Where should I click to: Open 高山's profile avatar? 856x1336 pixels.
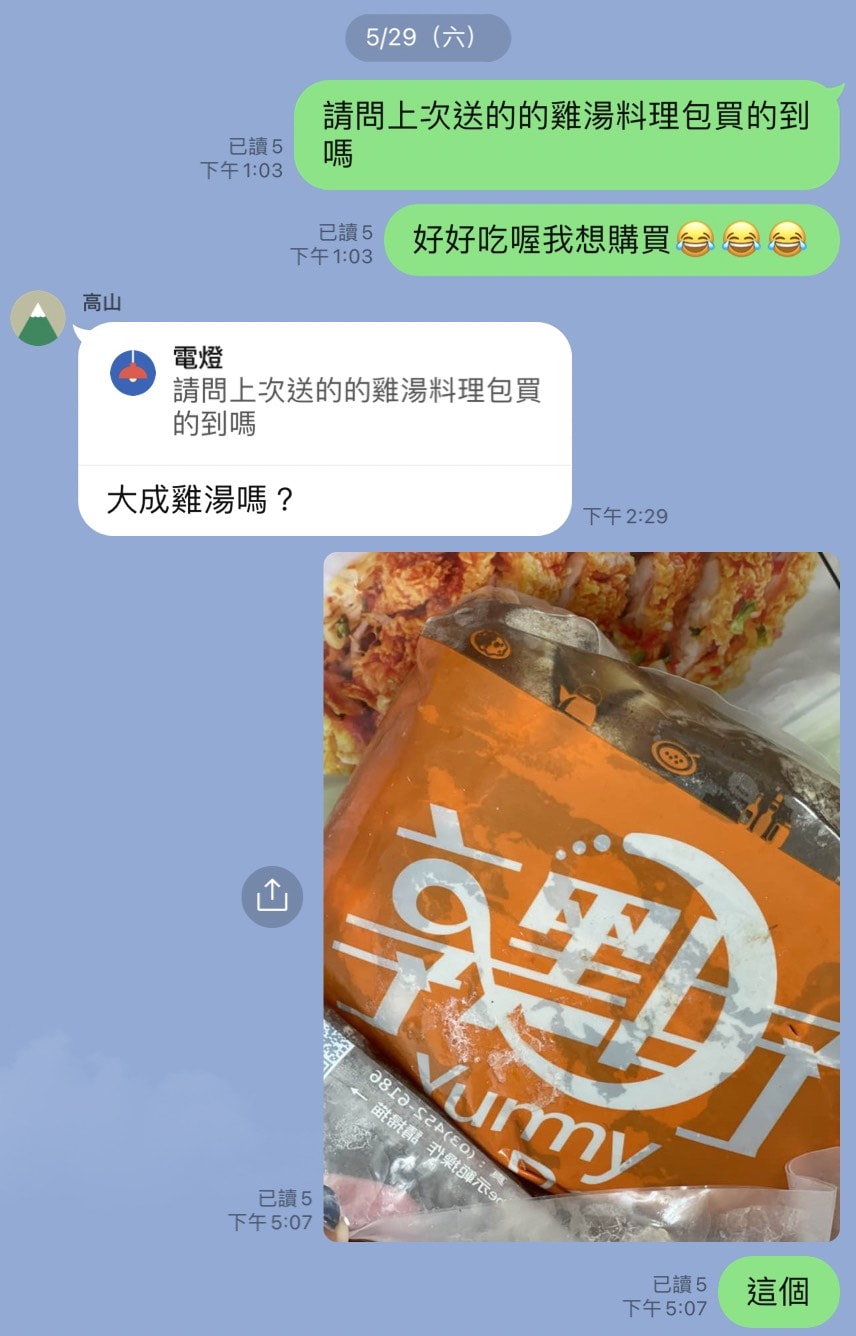click(38, 319)
